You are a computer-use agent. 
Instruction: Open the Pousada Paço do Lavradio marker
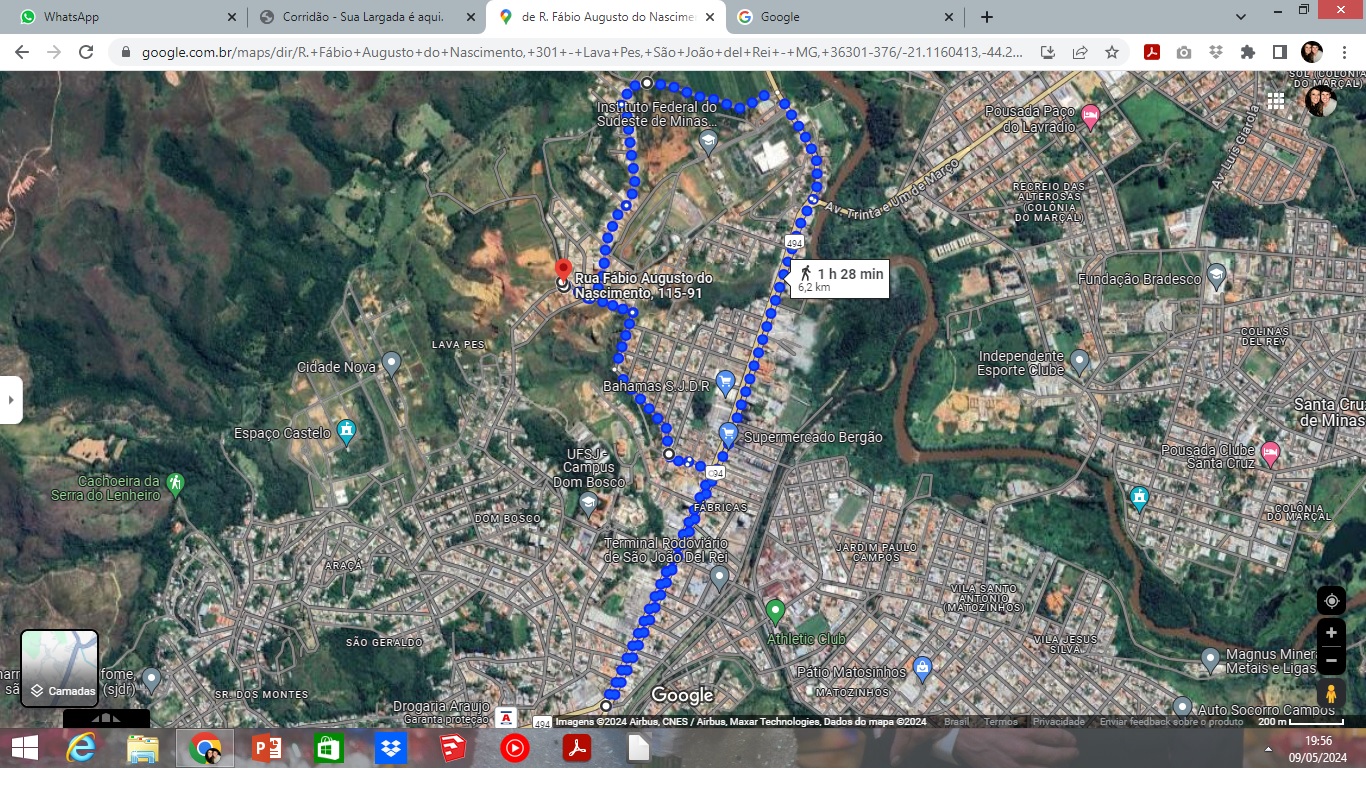[x=1090, y=116]
